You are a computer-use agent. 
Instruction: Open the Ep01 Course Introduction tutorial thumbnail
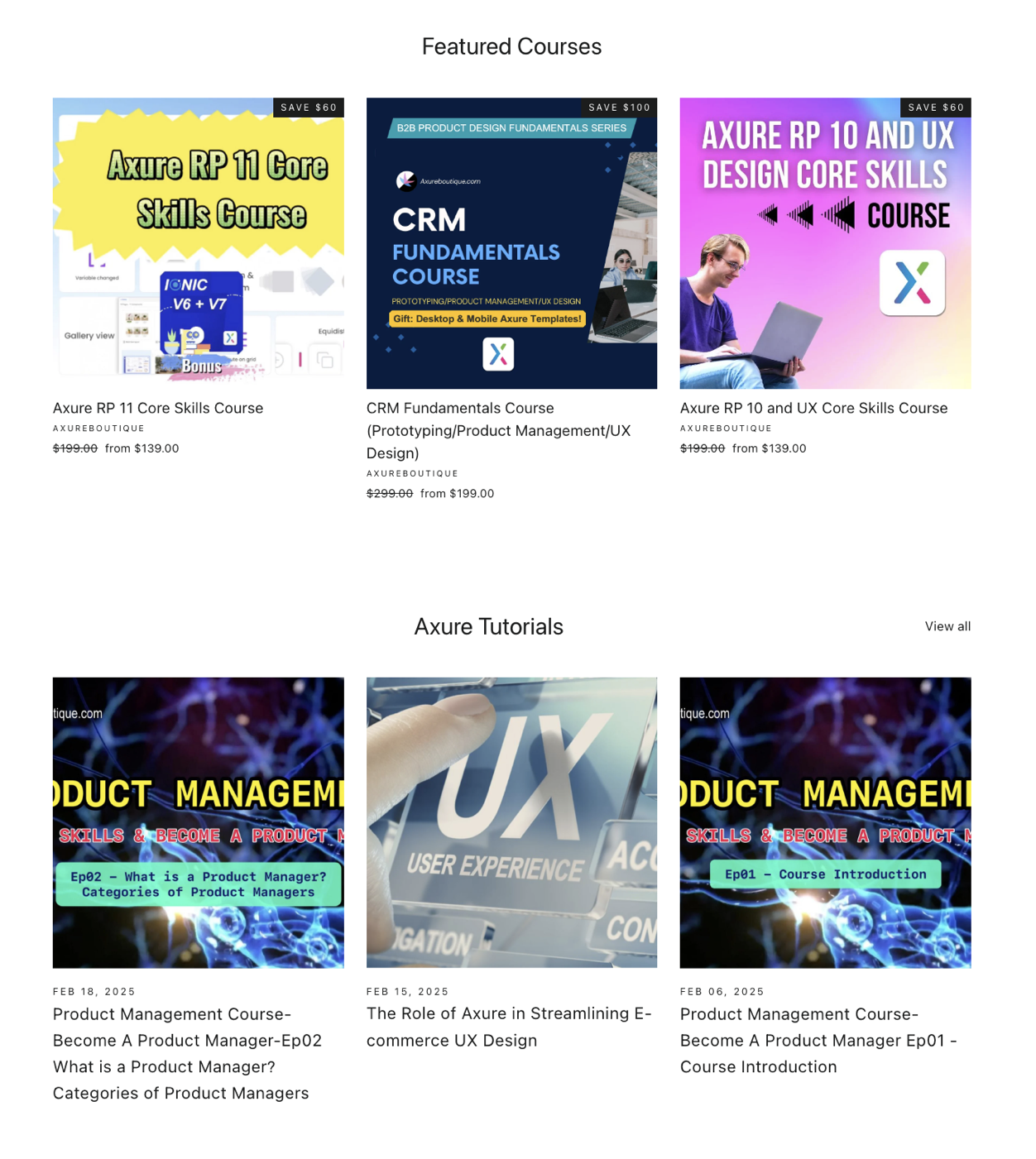point(825,822)
